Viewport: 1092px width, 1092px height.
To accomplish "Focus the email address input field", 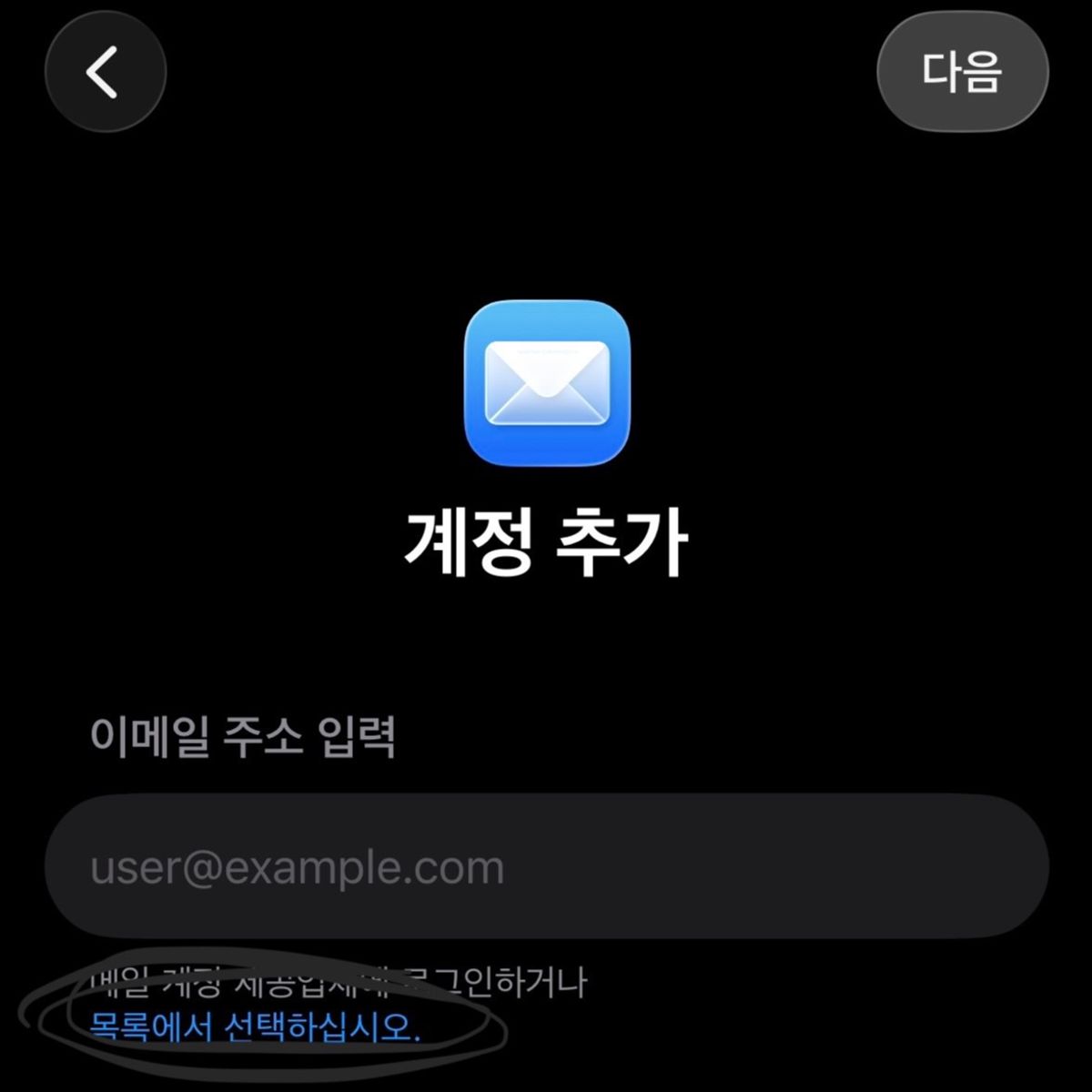I will (546, 867).
